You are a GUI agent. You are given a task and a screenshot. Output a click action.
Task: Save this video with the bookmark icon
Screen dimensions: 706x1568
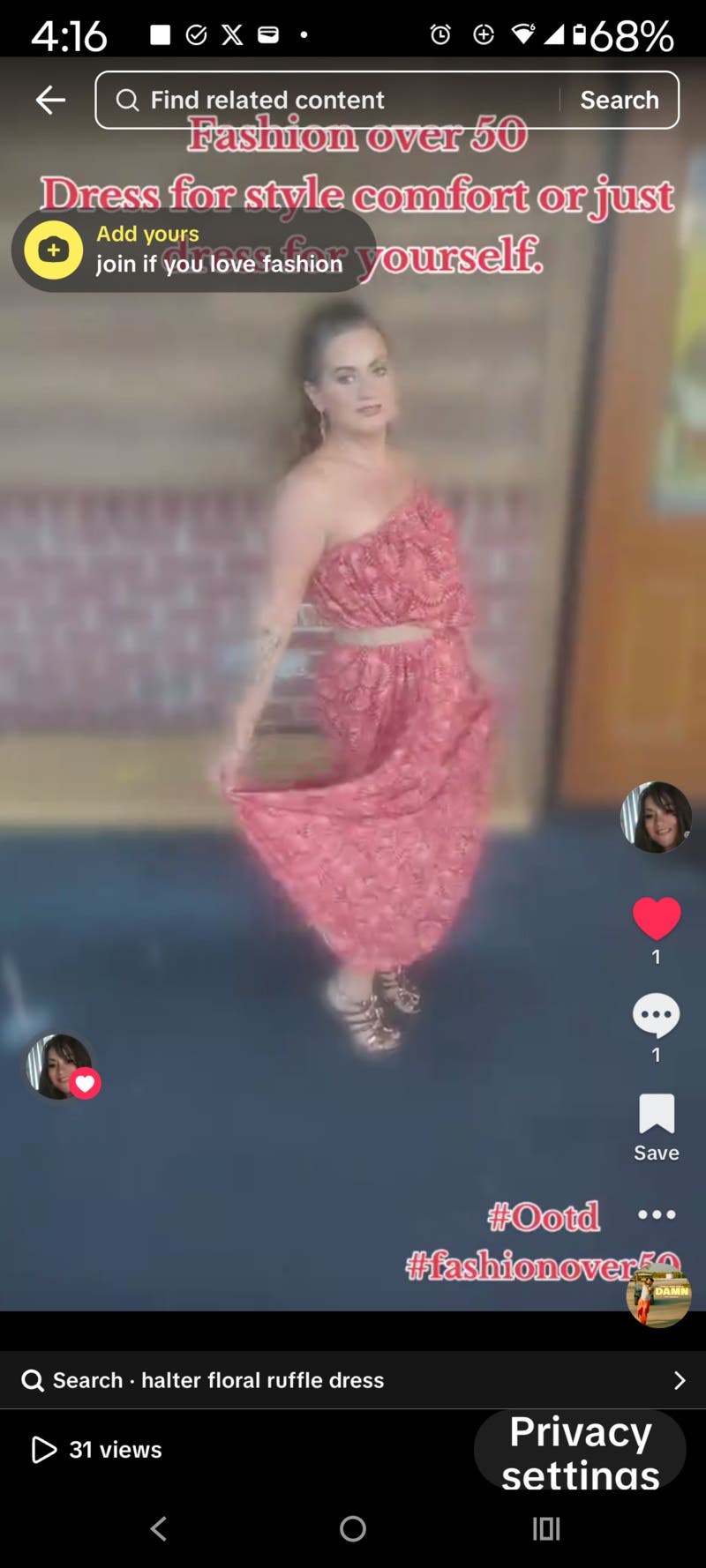pos(656,1115)
